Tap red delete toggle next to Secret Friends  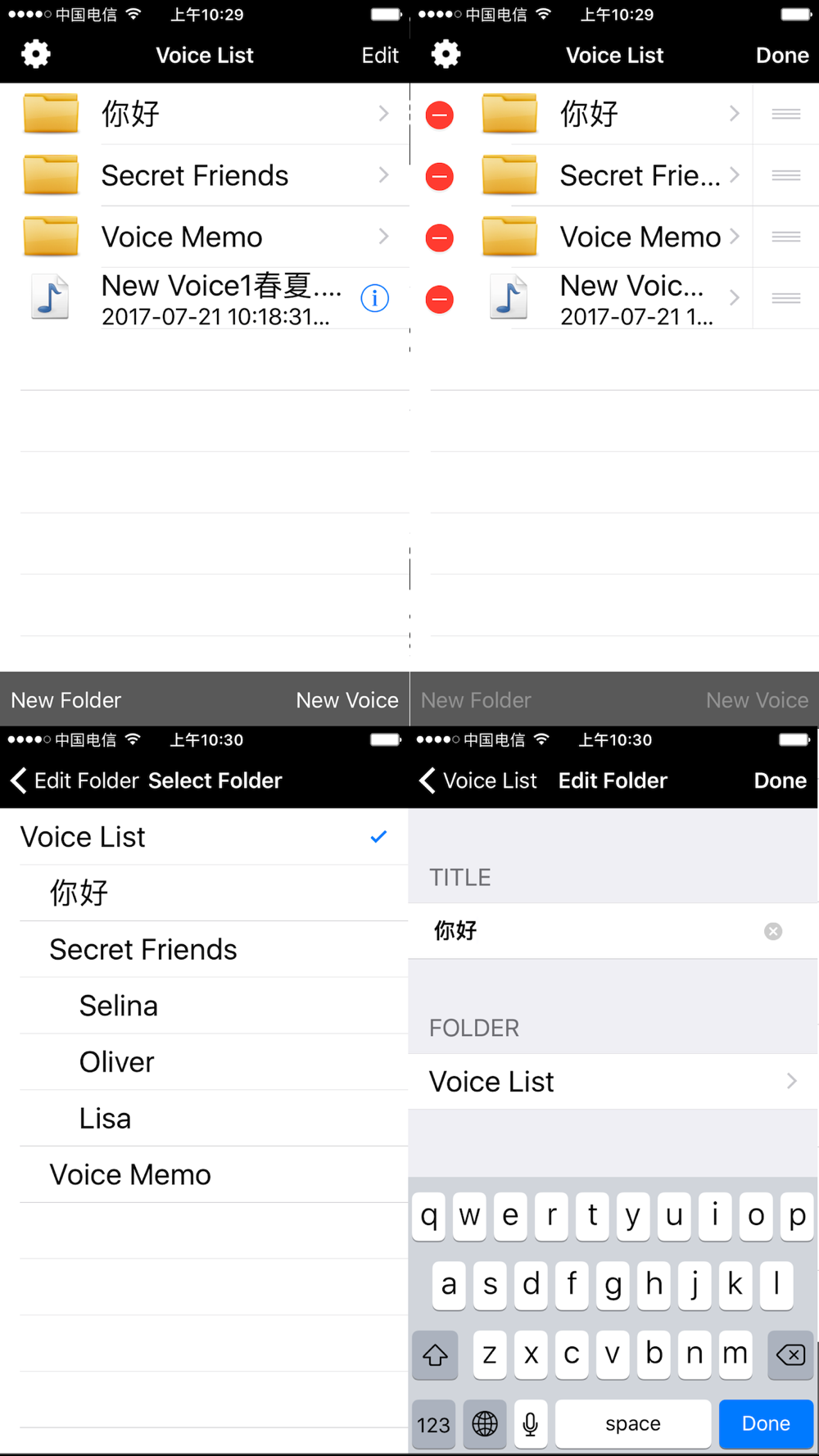coord(439,175)
